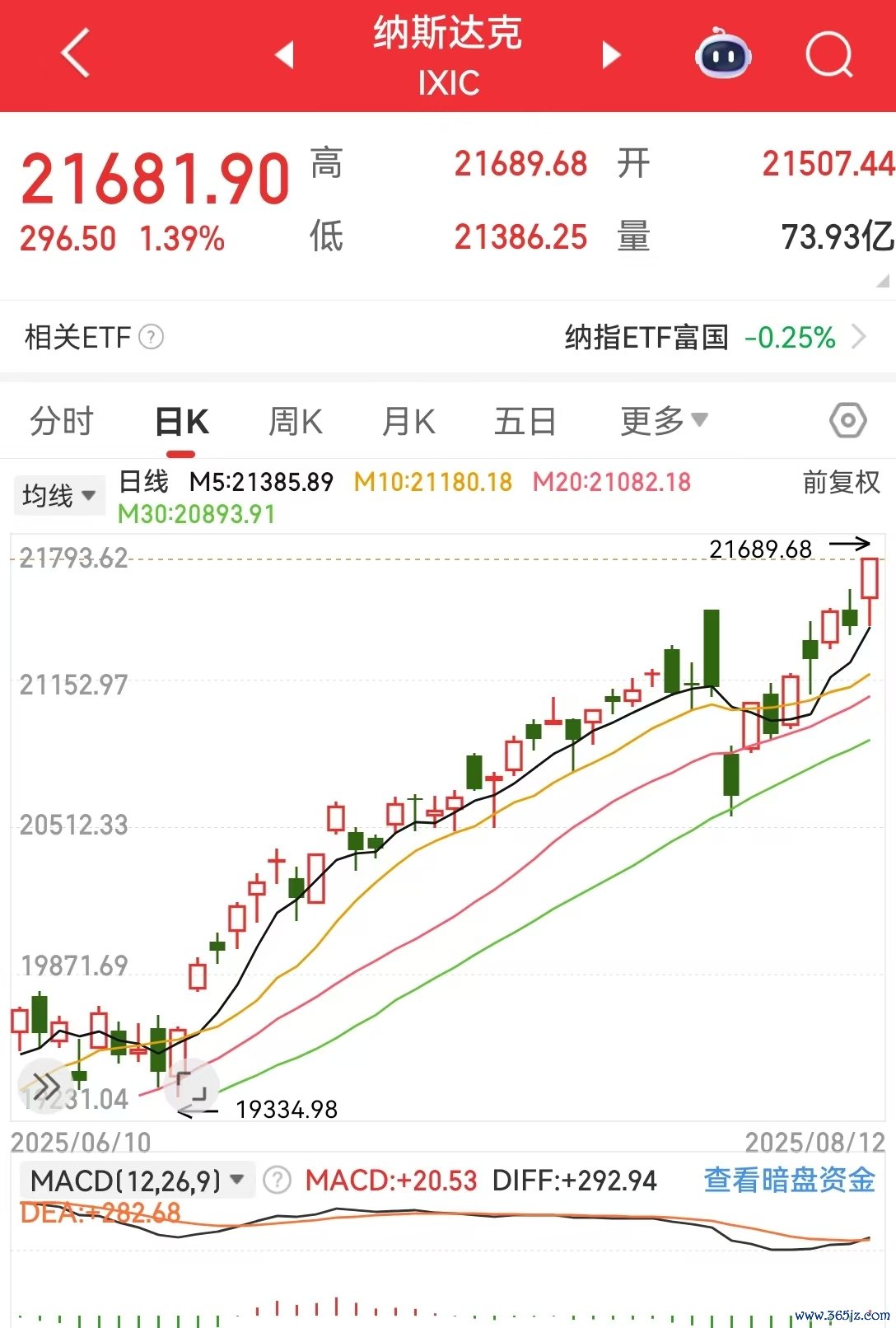
Task: Switch to the 周K tab
Action: point(295,421)
